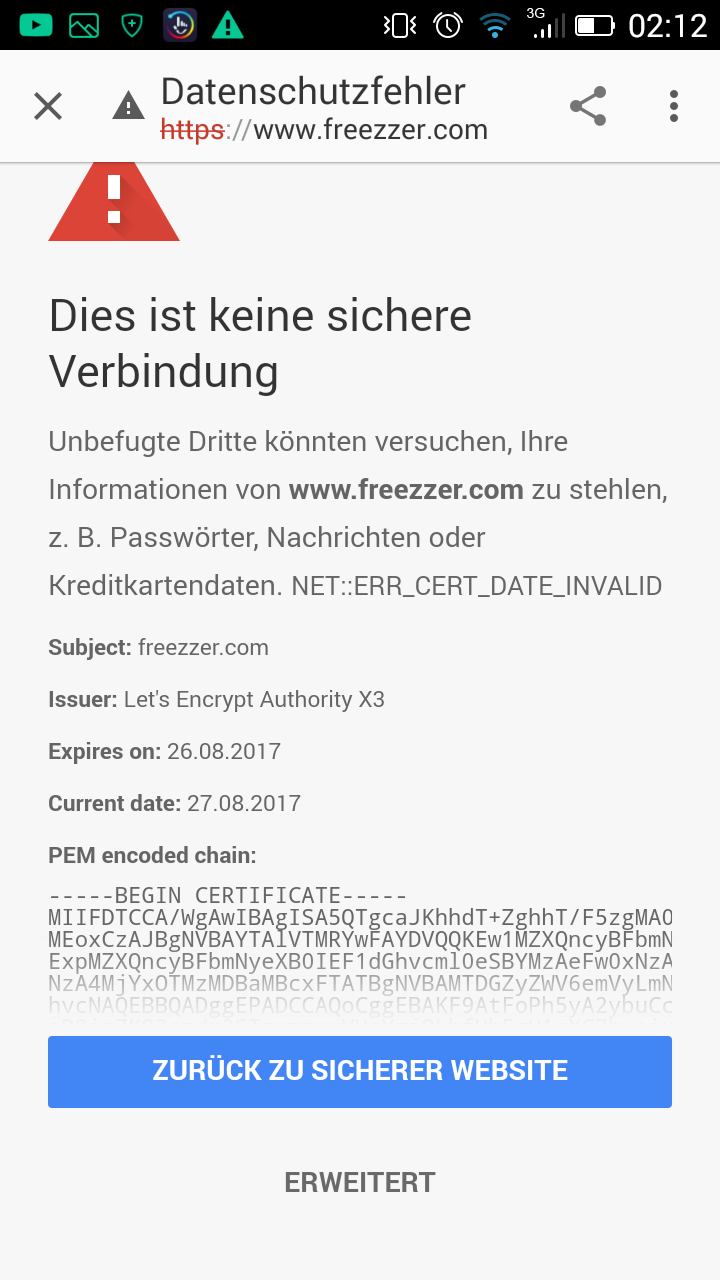
Task: Open the three-dot overflow menu
Action: [674, 106]
